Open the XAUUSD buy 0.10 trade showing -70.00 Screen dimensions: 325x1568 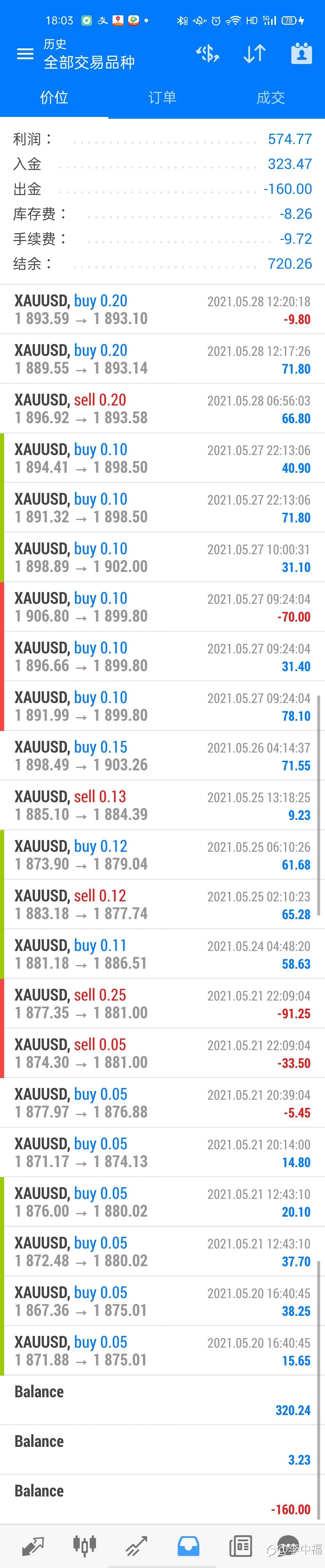pos(162,607)
